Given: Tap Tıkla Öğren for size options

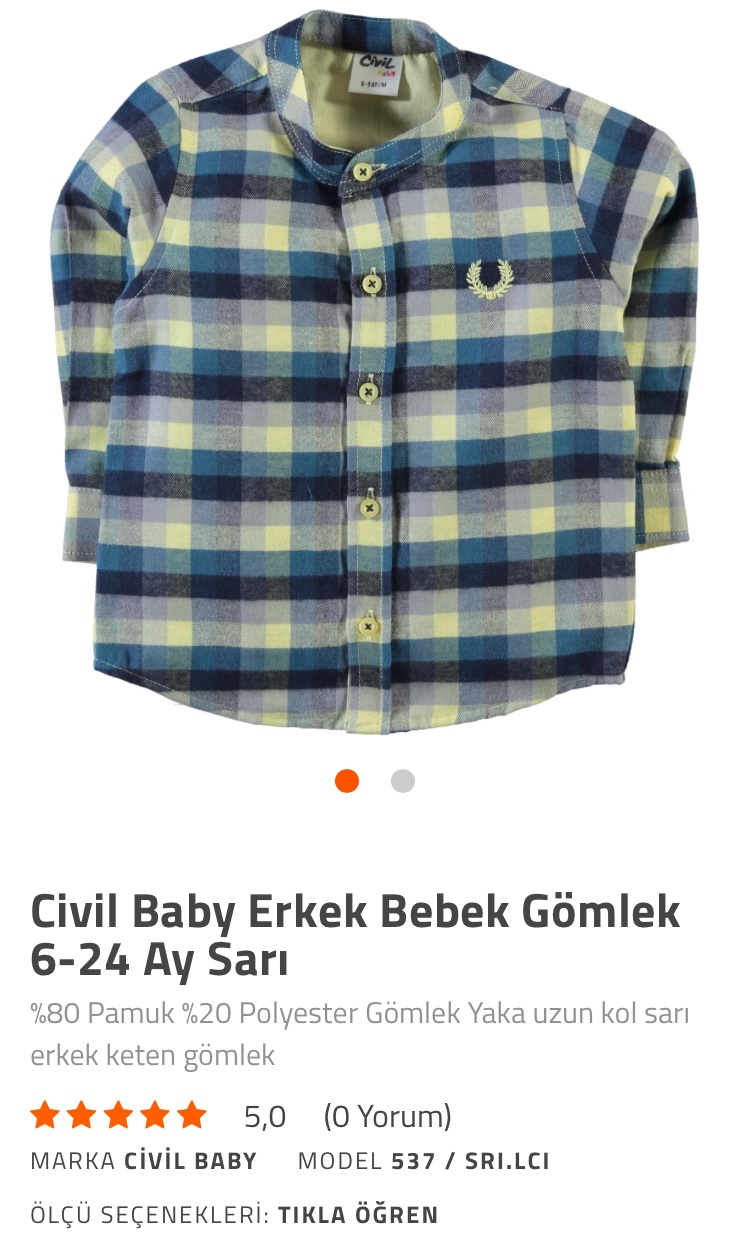Looking at the screenshot, I should point(358,1216).
